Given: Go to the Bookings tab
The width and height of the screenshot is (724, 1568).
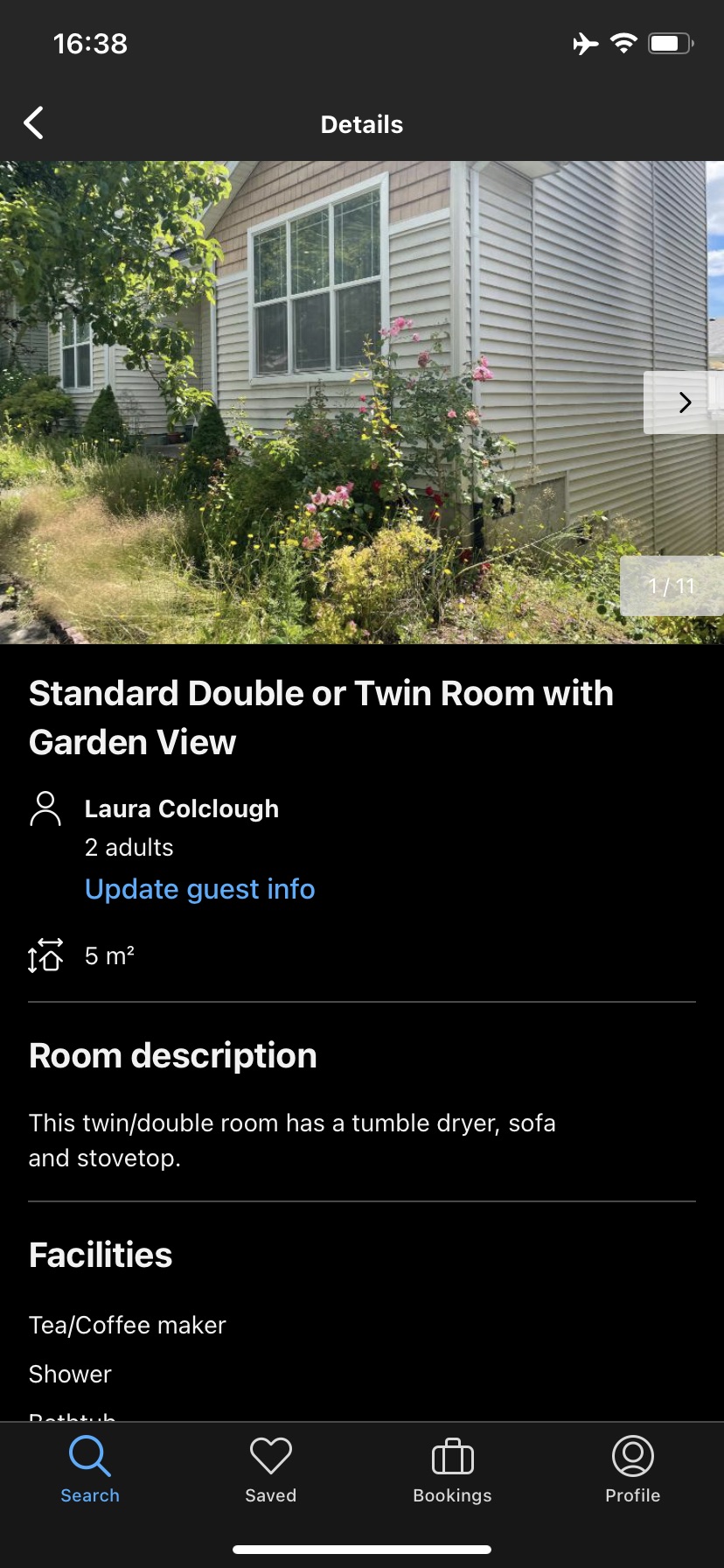Looking at the screenshot, I should tap(452, 1470).
